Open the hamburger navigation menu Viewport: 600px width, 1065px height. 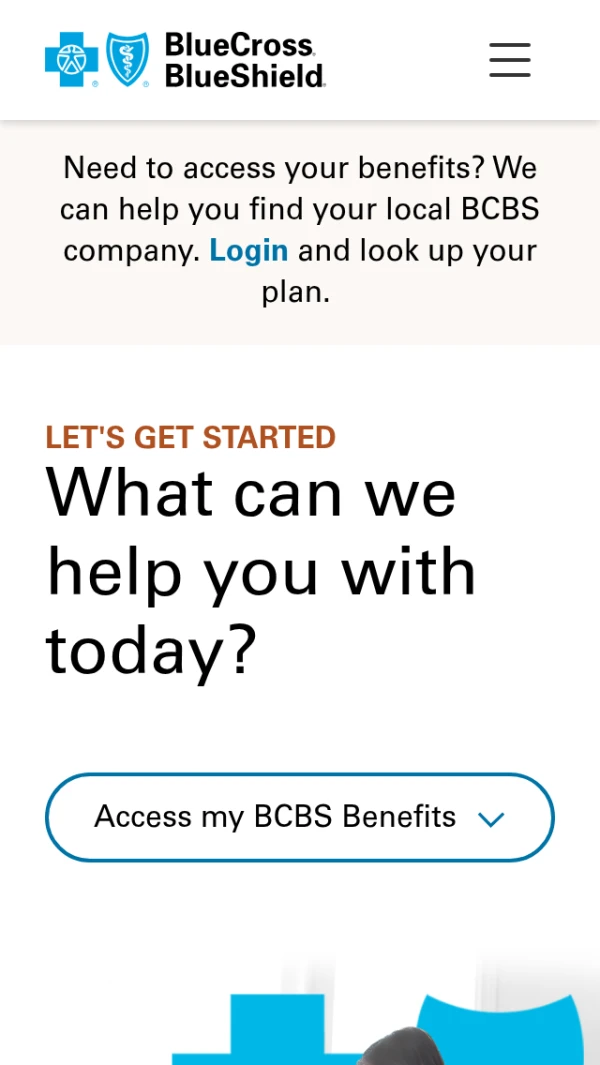tap(510, 60)
